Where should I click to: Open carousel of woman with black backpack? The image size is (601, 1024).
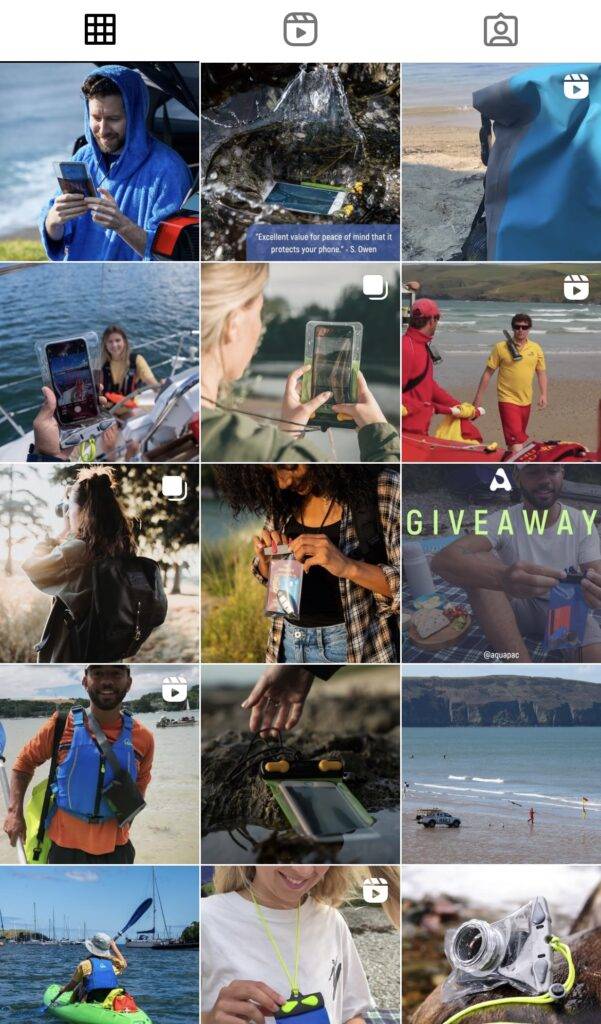tap(99, 563)
